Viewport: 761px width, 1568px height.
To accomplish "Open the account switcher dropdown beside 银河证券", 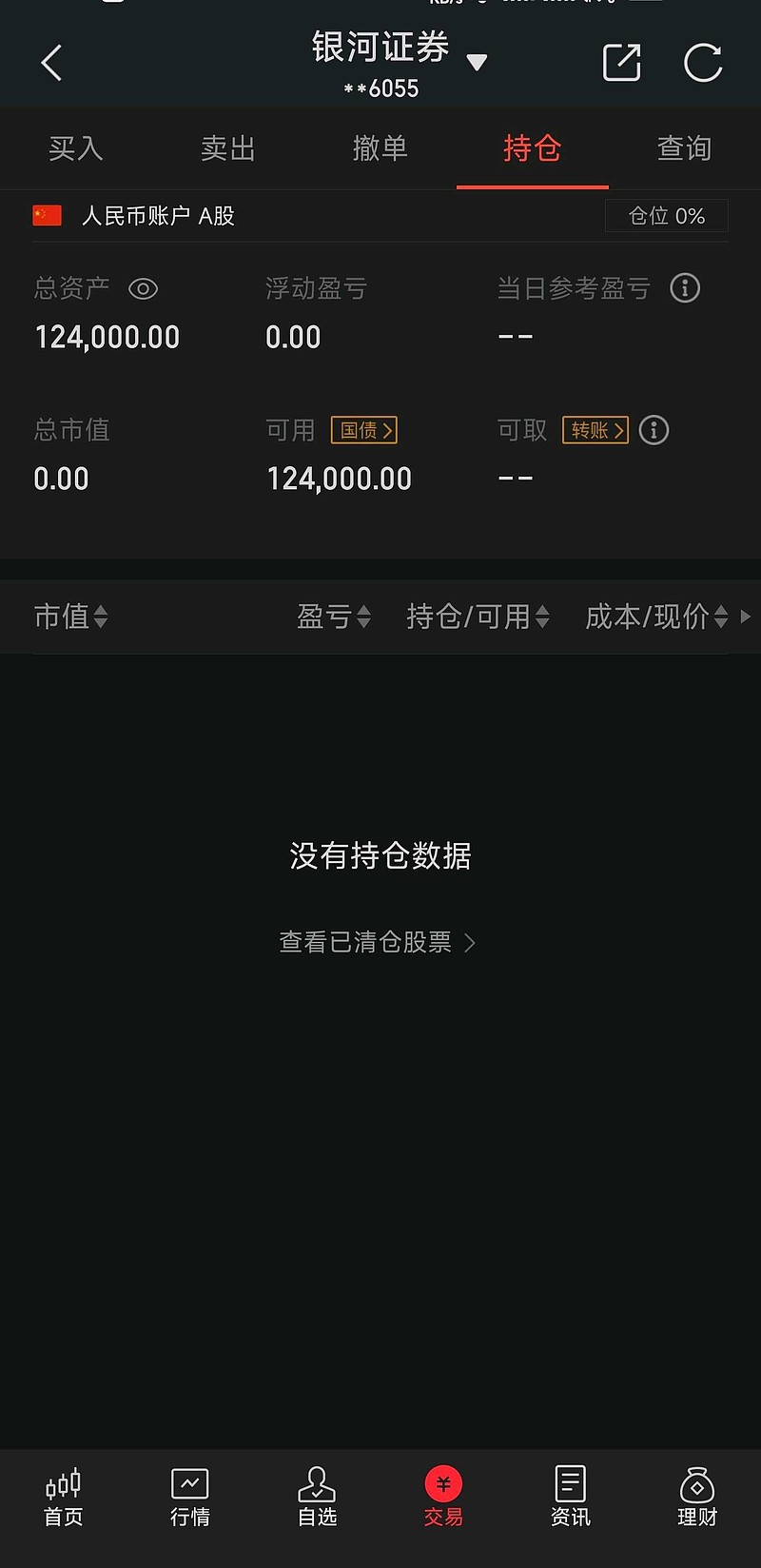I will (x=478, y=64).
